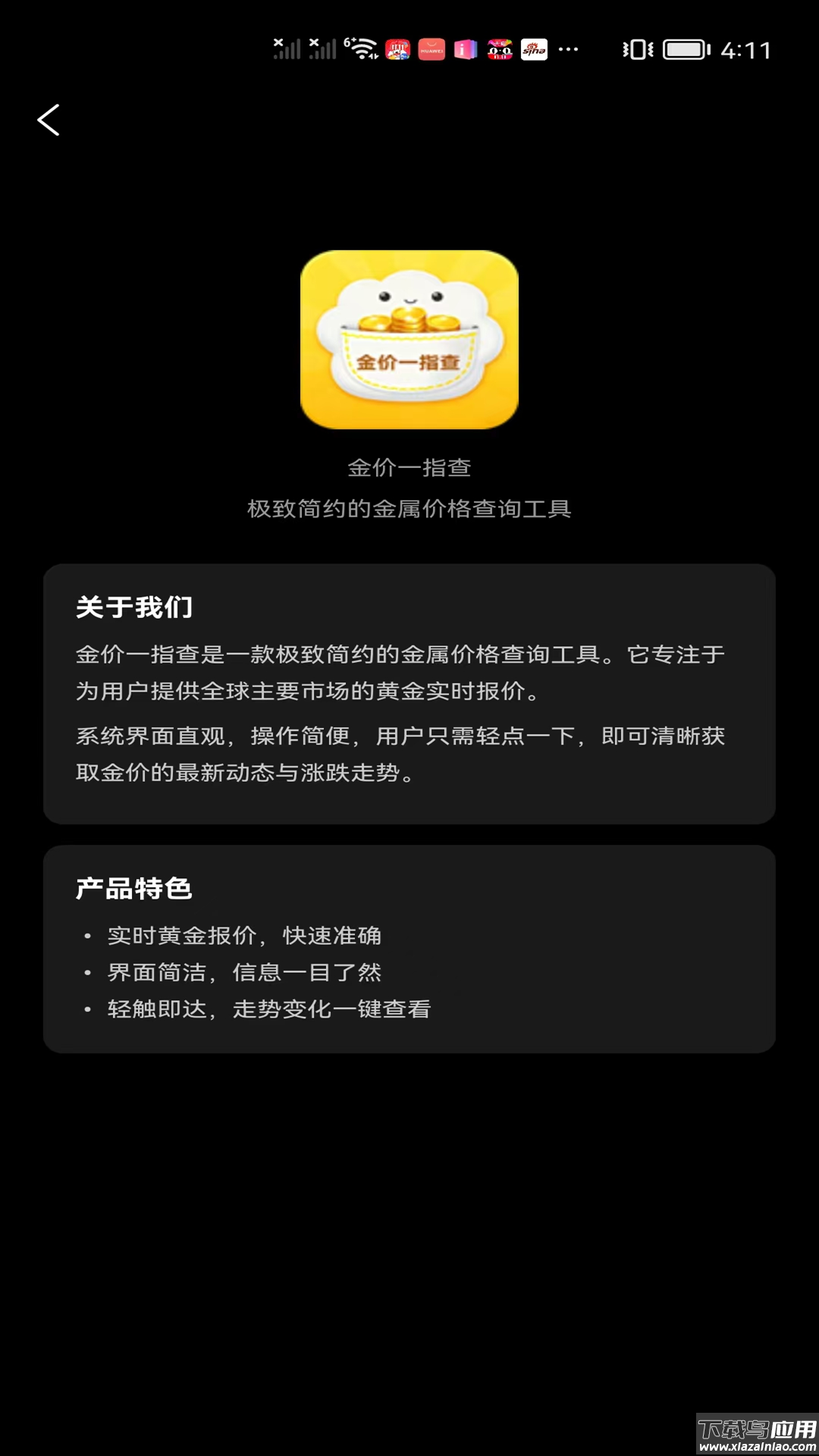Click the back arrow at top left
Viewport: 819px width, 1456px height.
[49, 120]
